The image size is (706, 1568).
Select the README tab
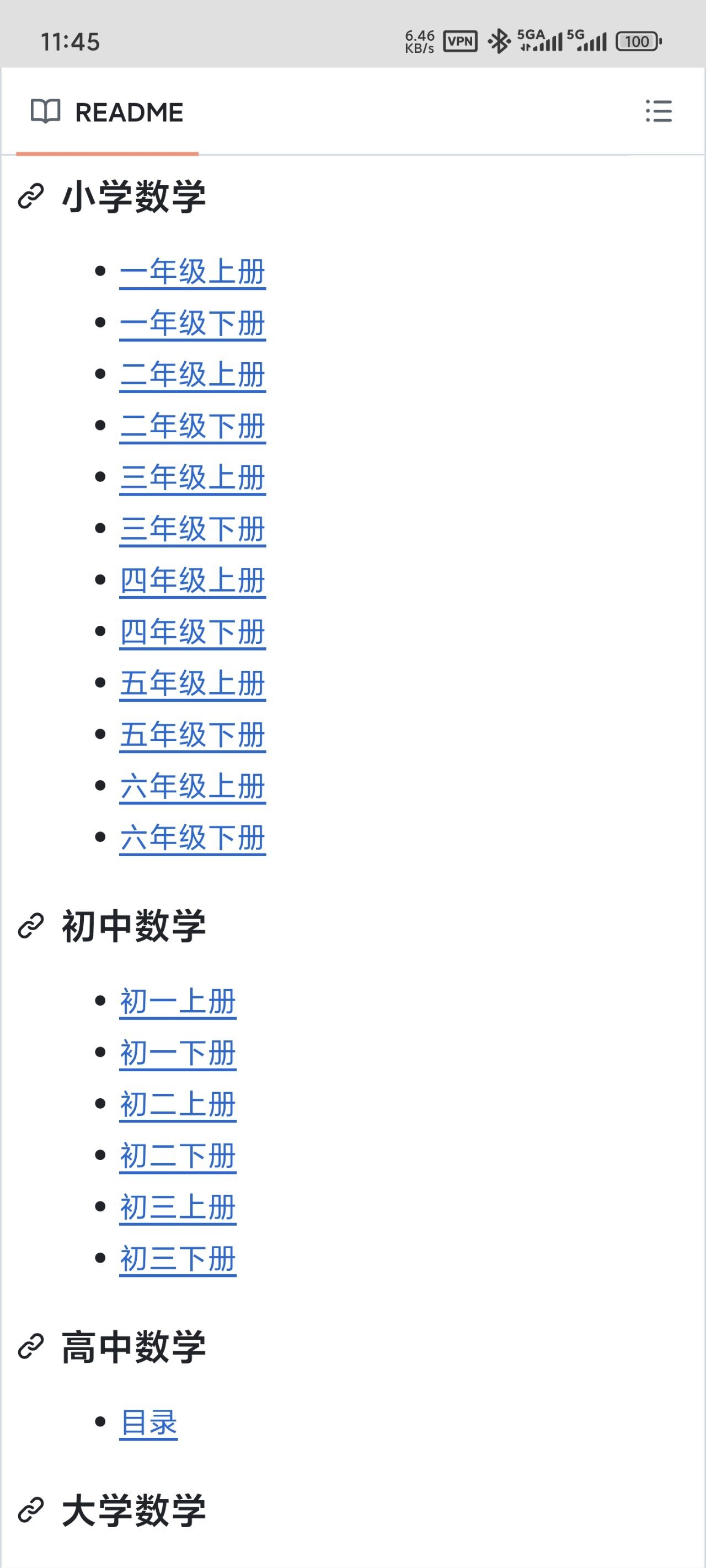coord(107,112)
